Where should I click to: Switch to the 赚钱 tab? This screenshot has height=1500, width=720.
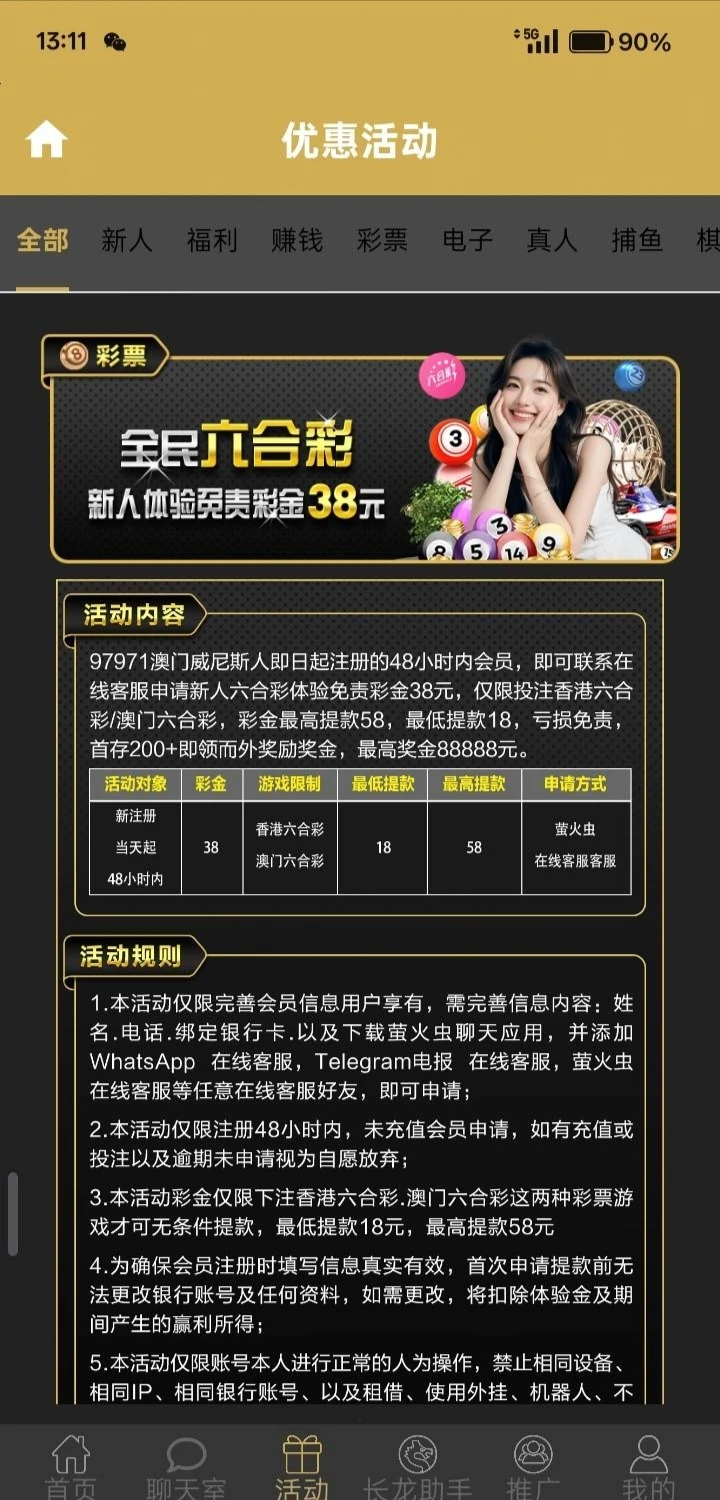[x=297, y=241]
